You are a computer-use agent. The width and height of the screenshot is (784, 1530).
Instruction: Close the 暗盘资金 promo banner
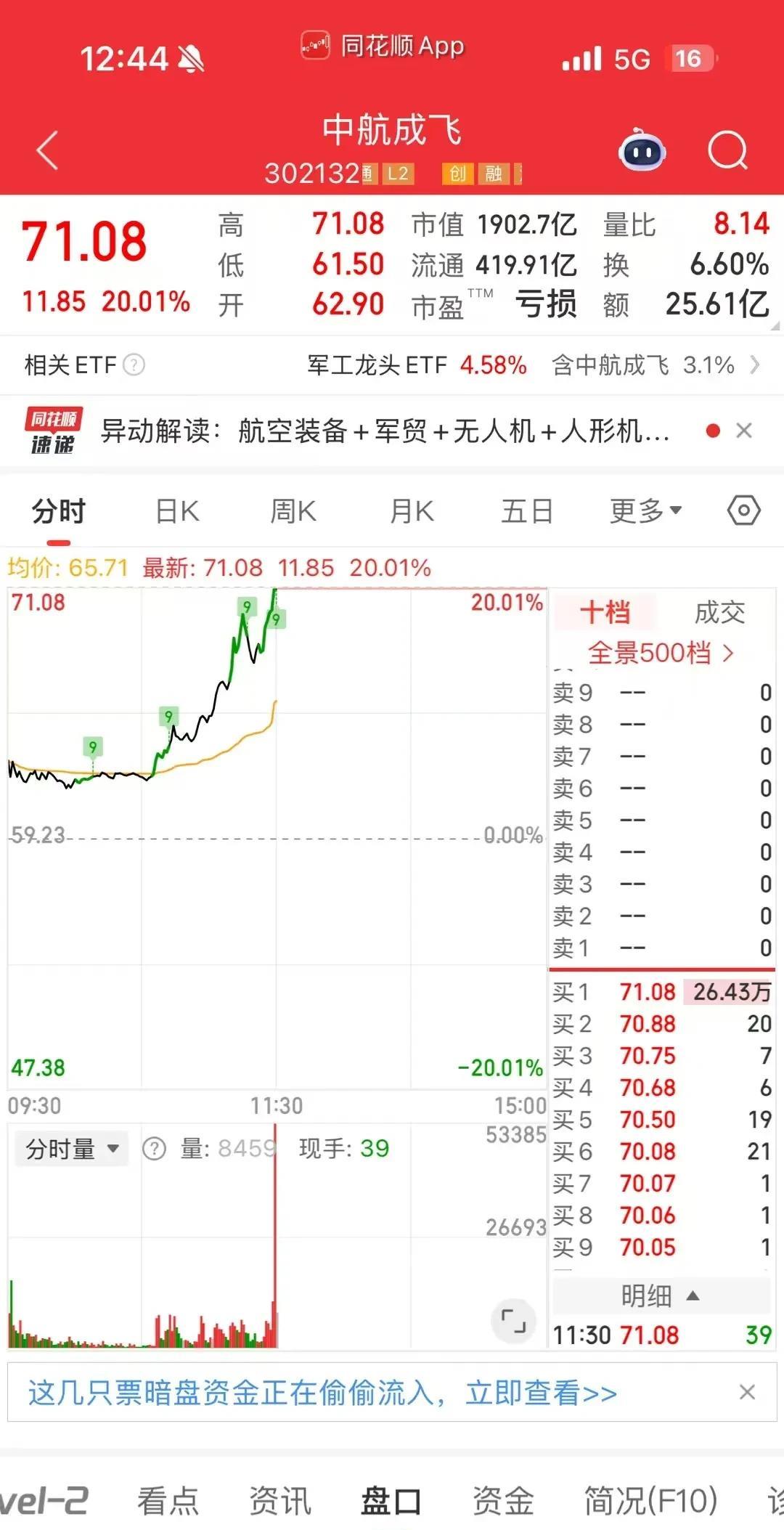click(747, 1392)
